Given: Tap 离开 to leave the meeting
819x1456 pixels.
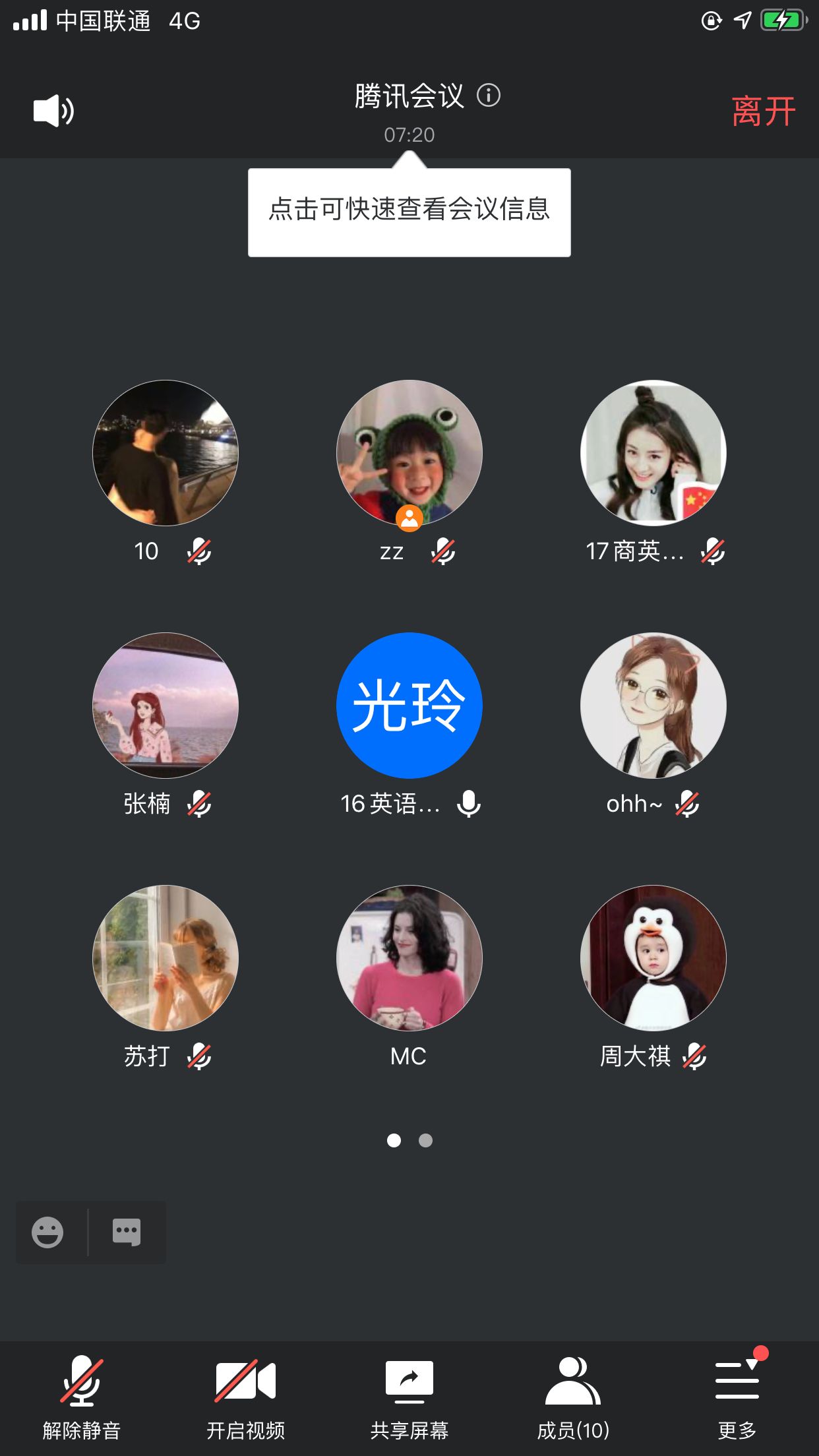Looking at the screenshot, I should [x=763, y=111].
